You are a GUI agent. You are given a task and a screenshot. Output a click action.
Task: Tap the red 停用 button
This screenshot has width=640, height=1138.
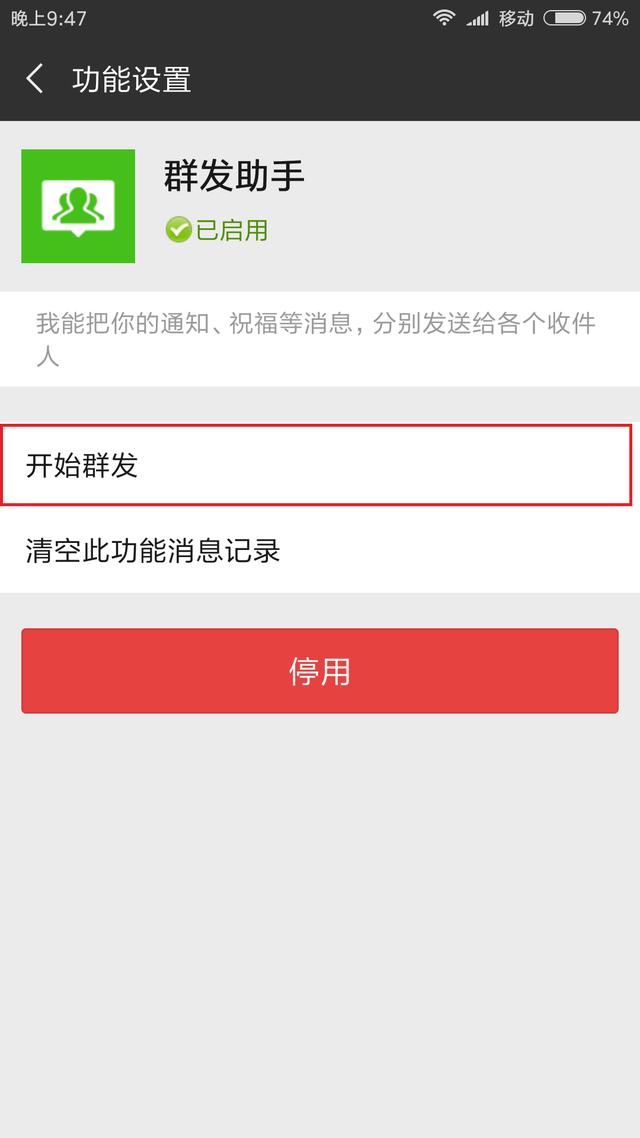(x=320, y=671)
